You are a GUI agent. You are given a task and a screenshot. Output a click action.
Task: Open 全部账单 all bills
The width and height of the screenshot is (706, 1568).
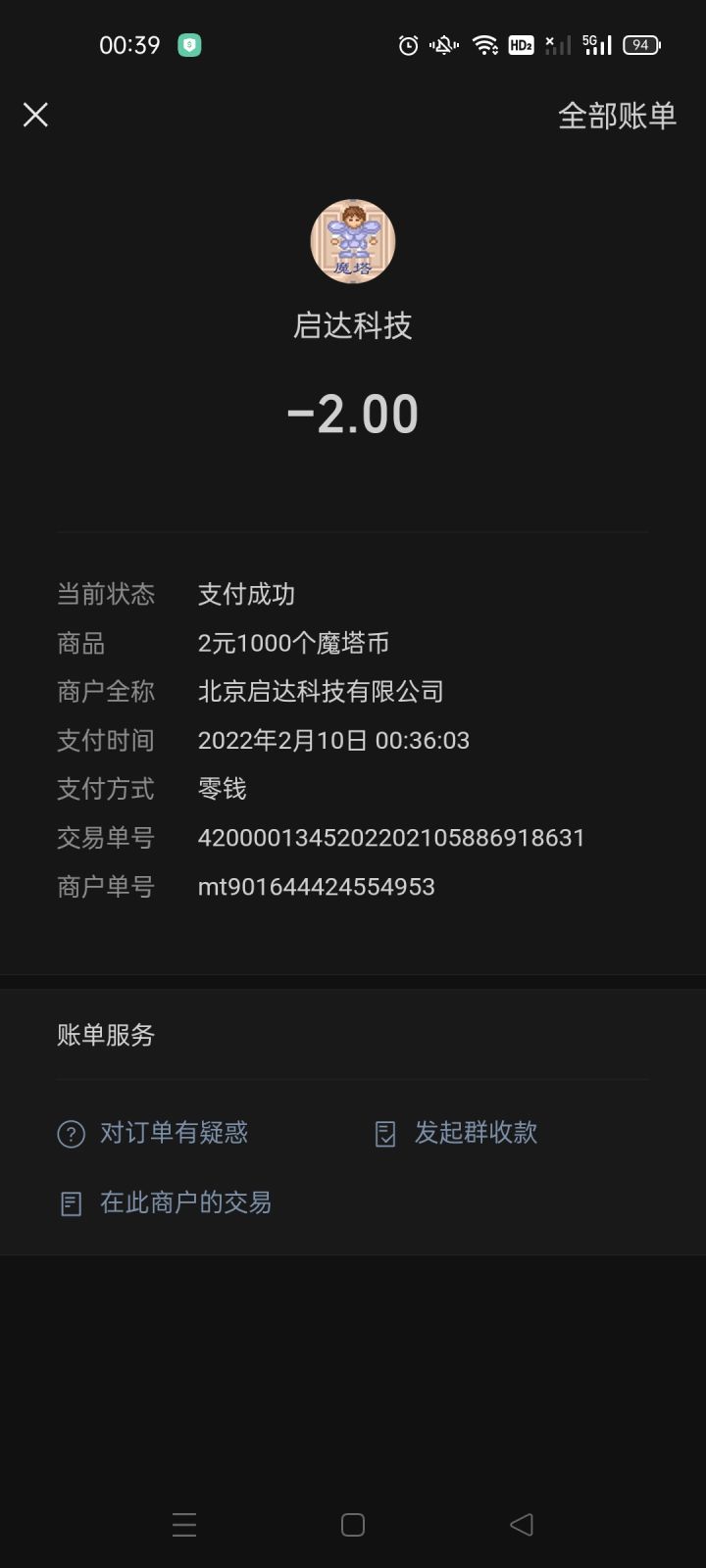[x=617, y=116]
